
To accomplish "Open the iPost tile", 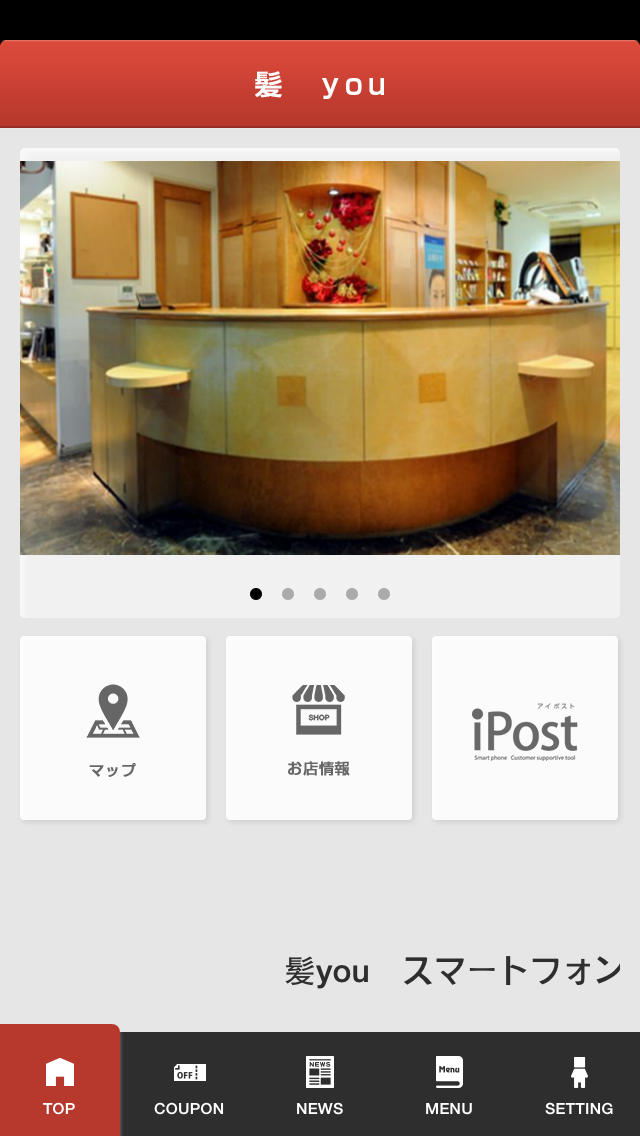I will [x=525, y=728].
